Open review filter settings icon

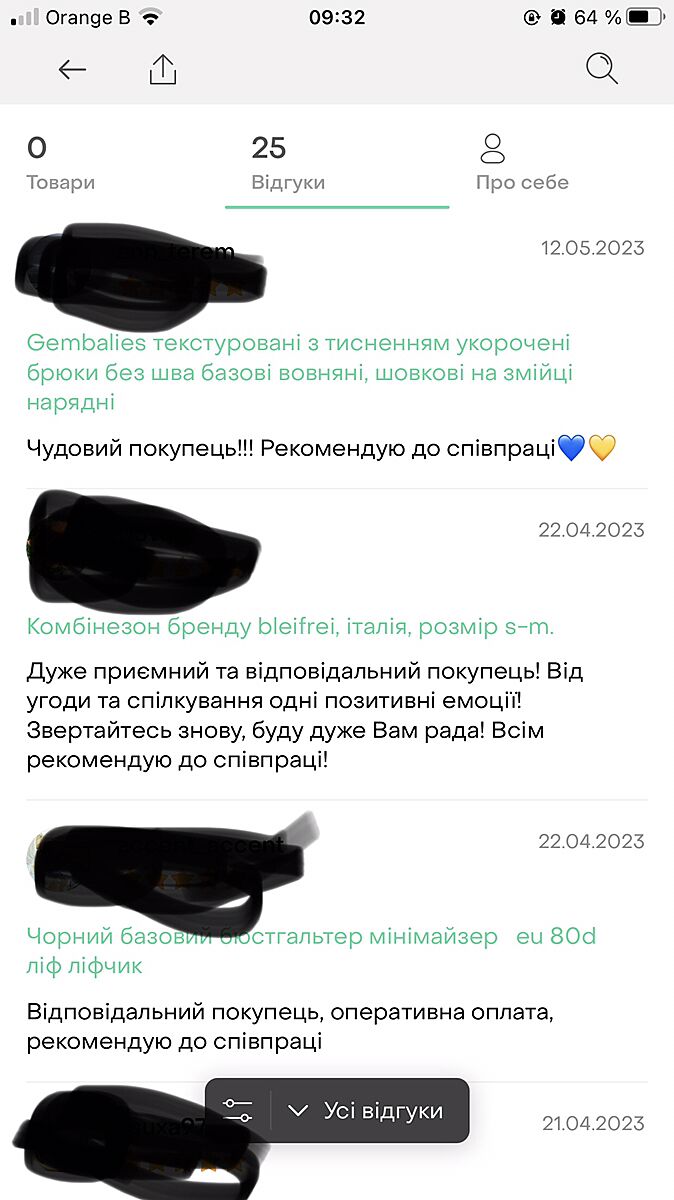[x=238, y=1110]
